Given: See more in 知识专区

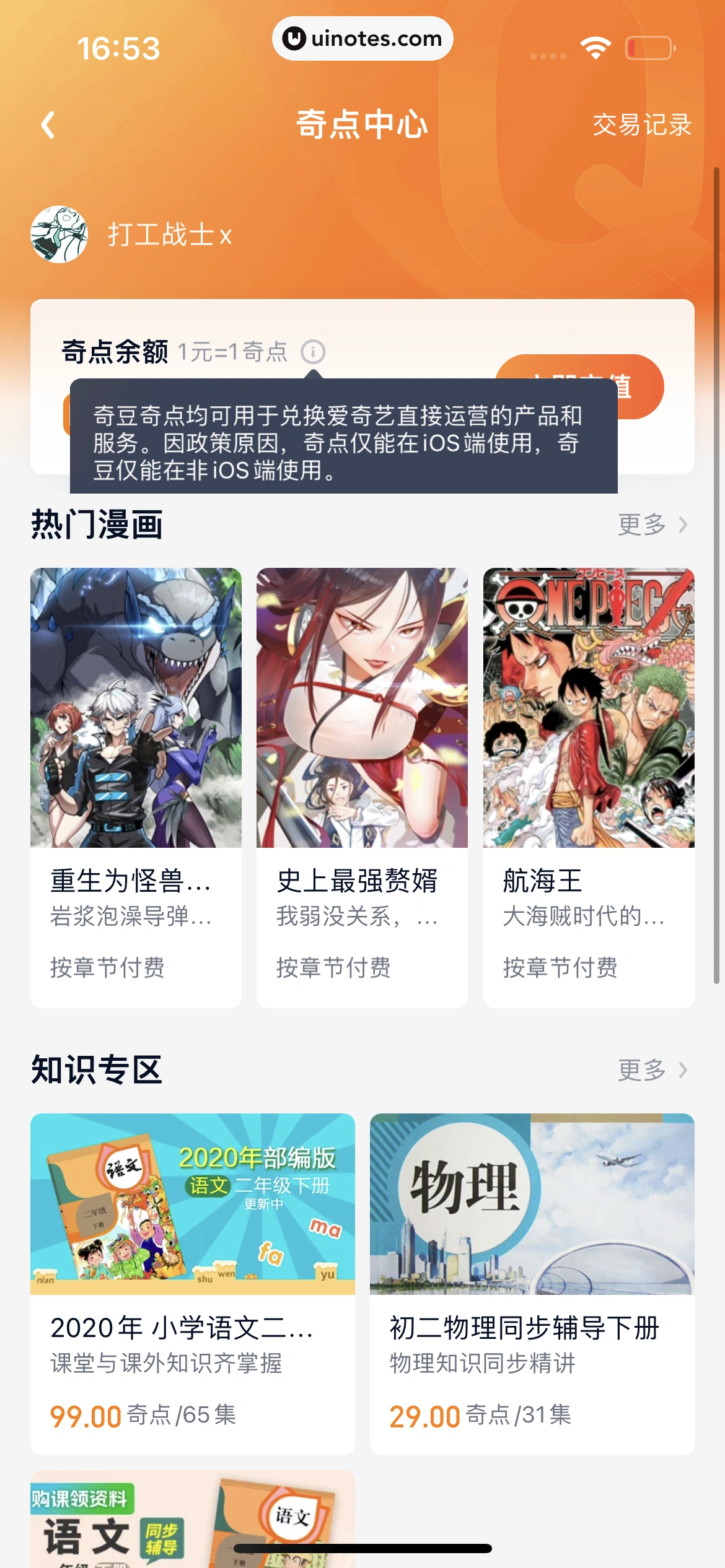Looking at the screenshot, I should click(x=652, y=1069).
